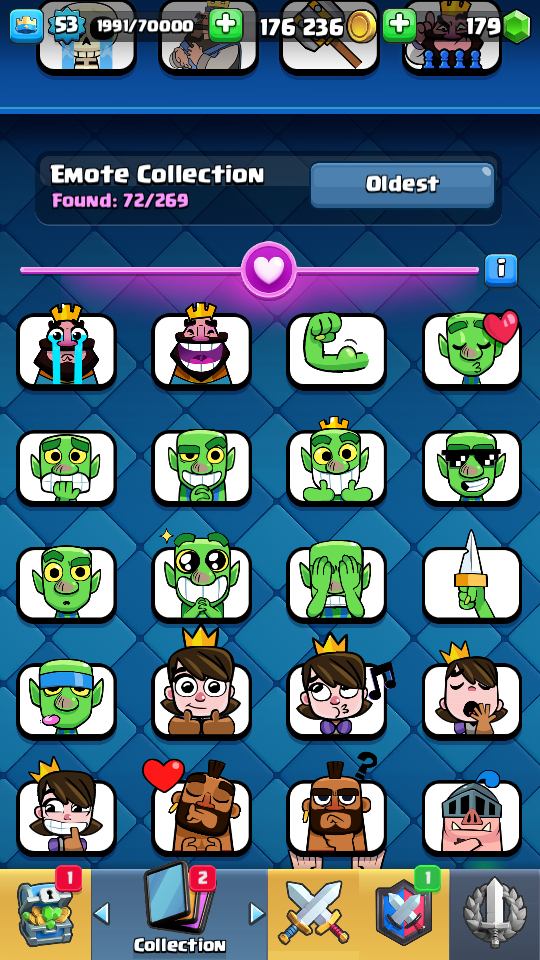Pick the green flexing arm emote

[x=337, y=349]
